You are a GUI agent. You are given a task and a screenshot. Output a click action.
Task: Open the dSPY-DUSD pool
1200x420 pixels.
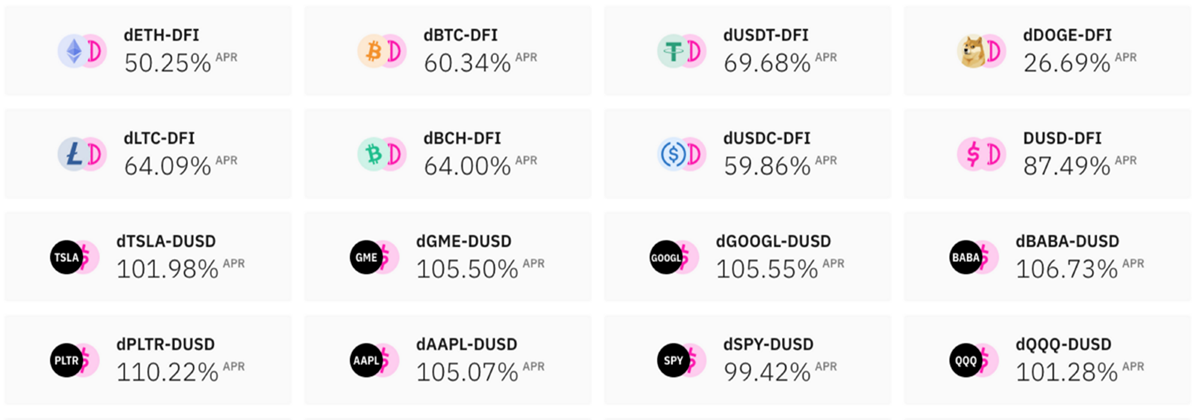(748, 360)
